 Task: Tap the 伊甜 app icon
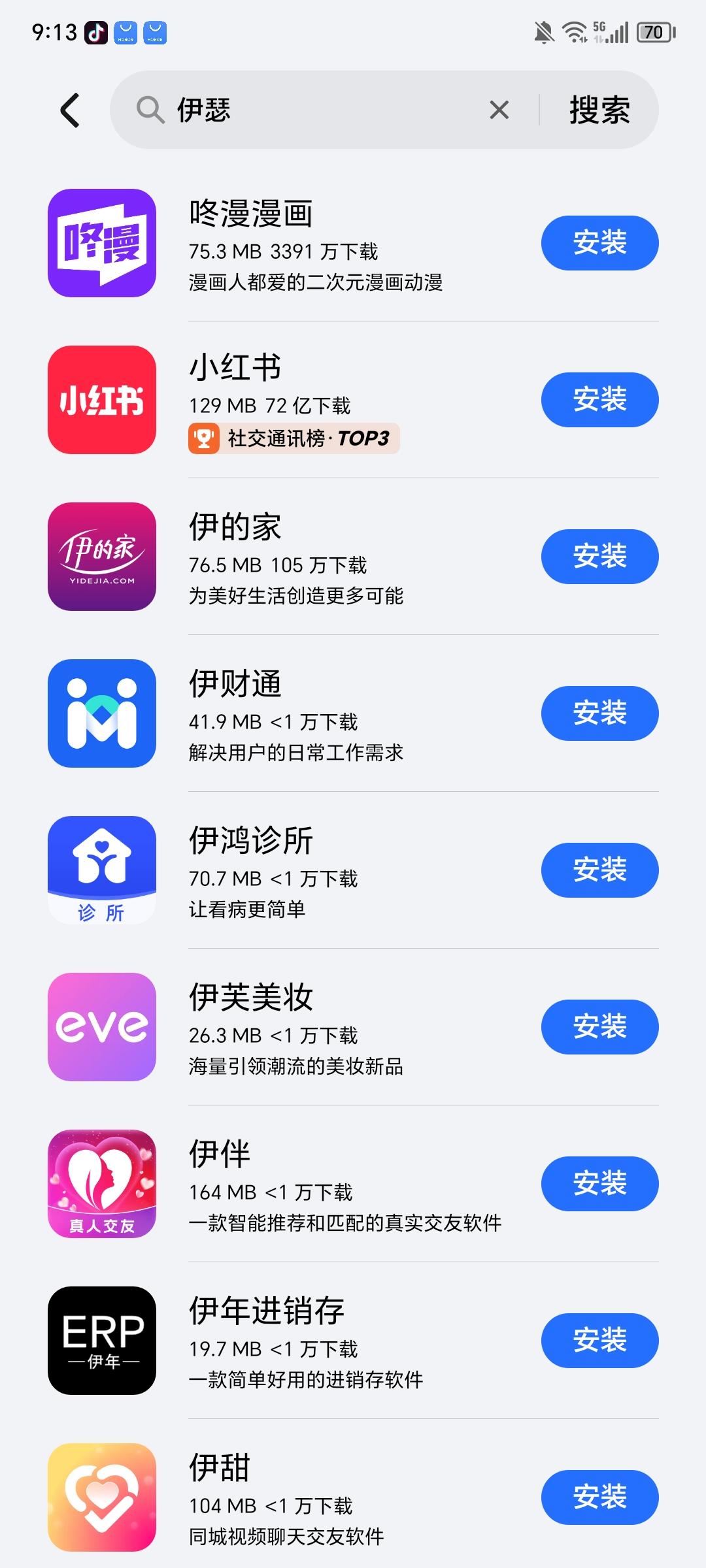tap(101, 1497)
